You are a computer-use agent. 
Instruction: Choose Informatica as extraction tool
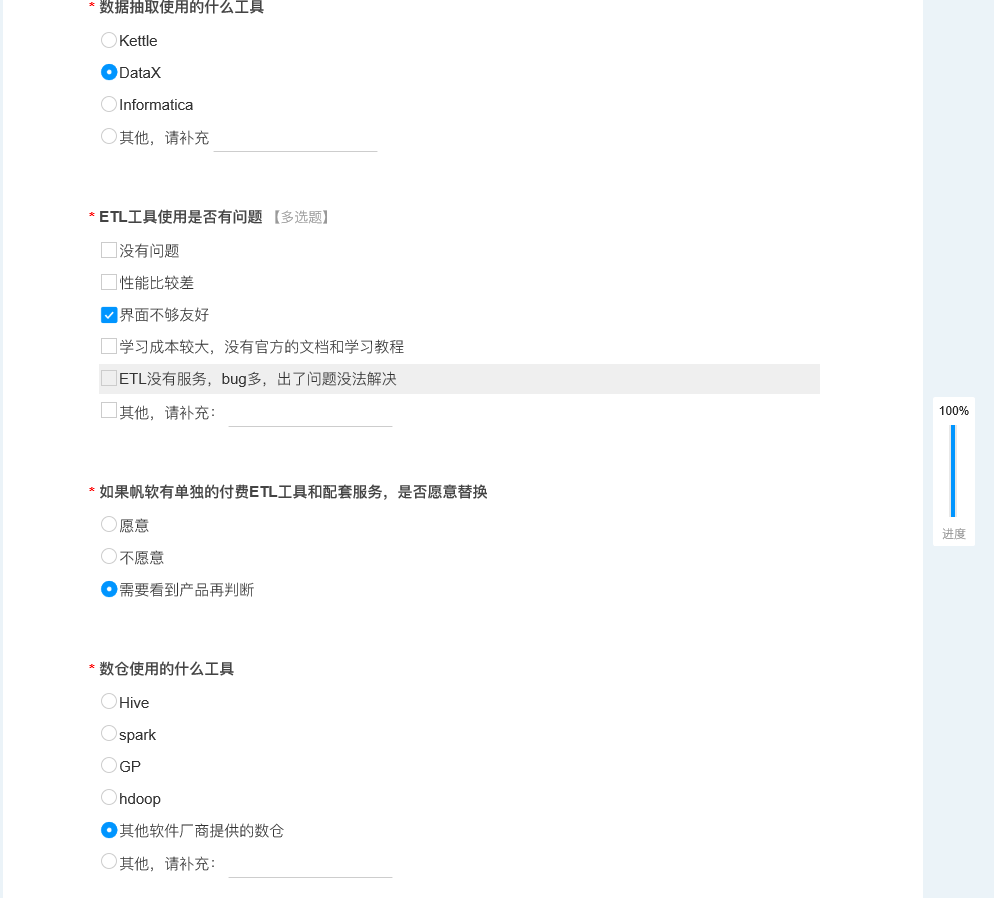tap(109, 104)
